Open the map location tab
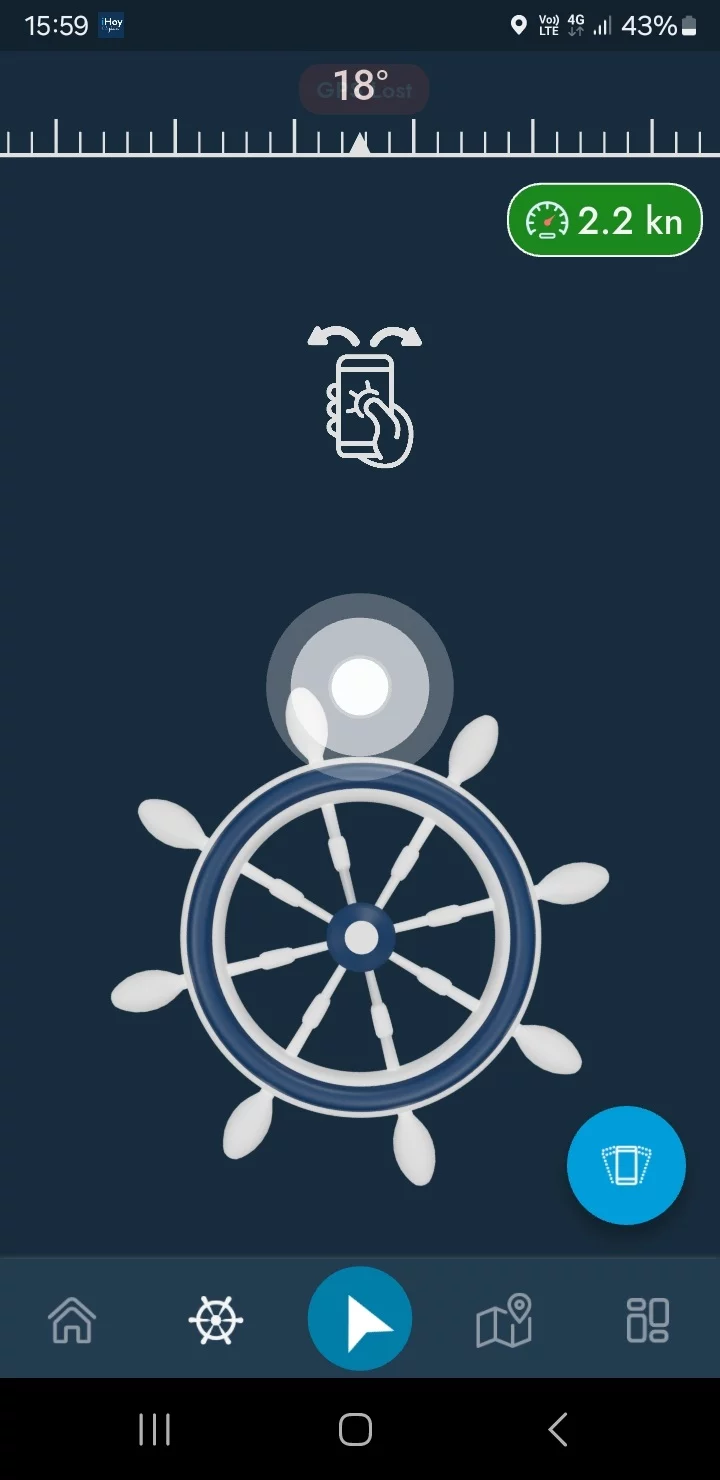The image size is (720, 1480). tap(504, 1321)
